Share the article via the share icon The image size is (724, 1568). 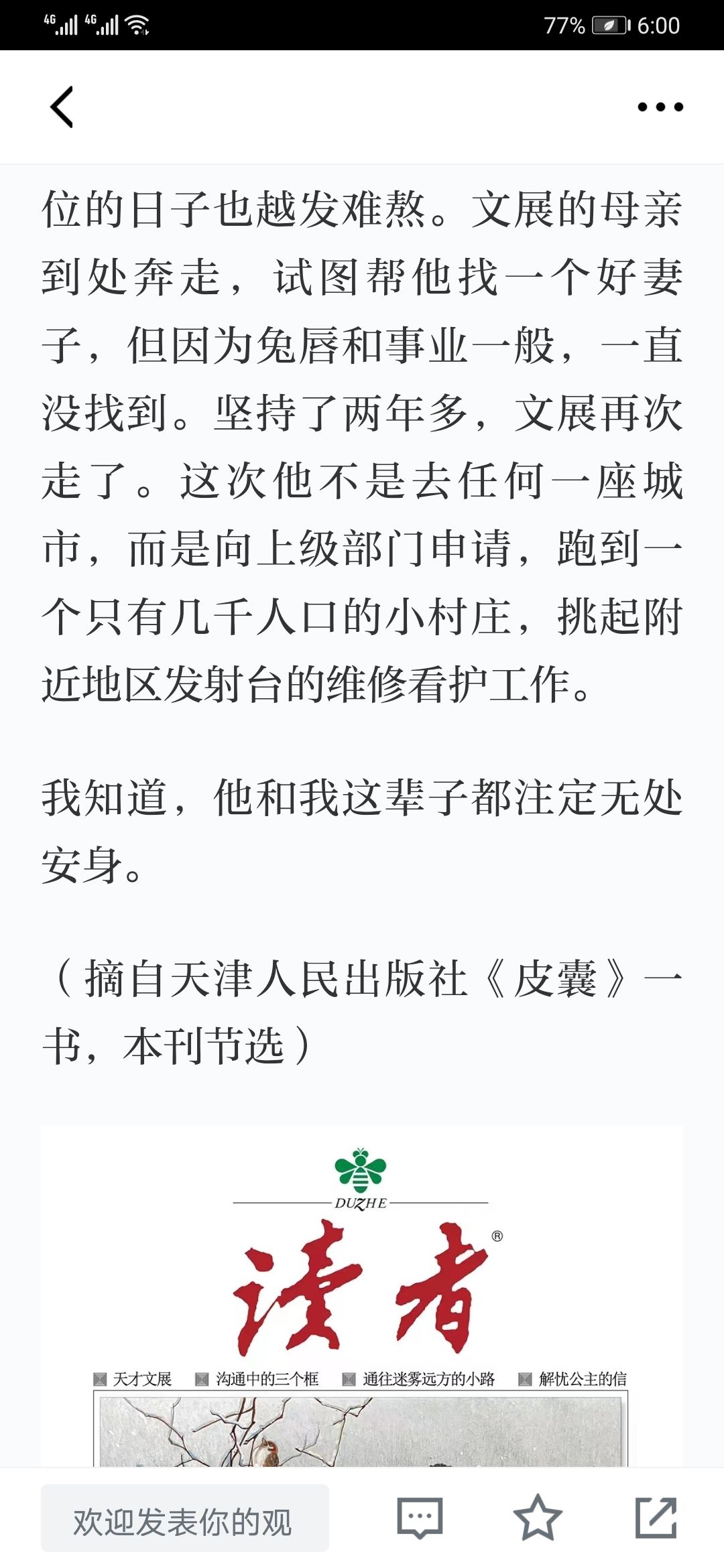click(656, 1517)
